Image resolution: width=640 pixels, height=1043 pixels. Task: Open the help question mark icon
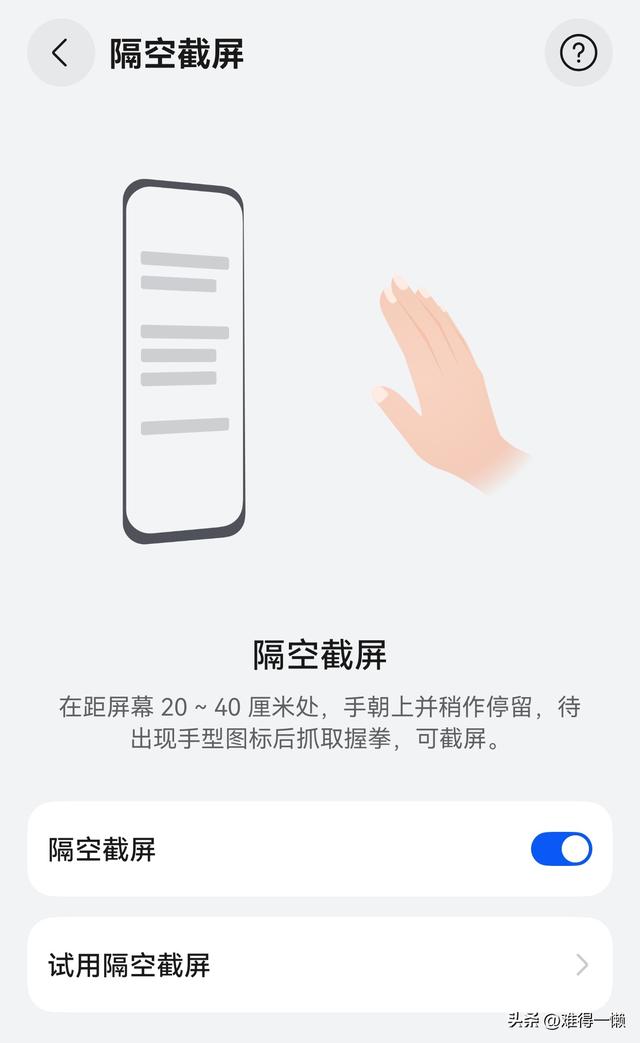coord(578,53)
